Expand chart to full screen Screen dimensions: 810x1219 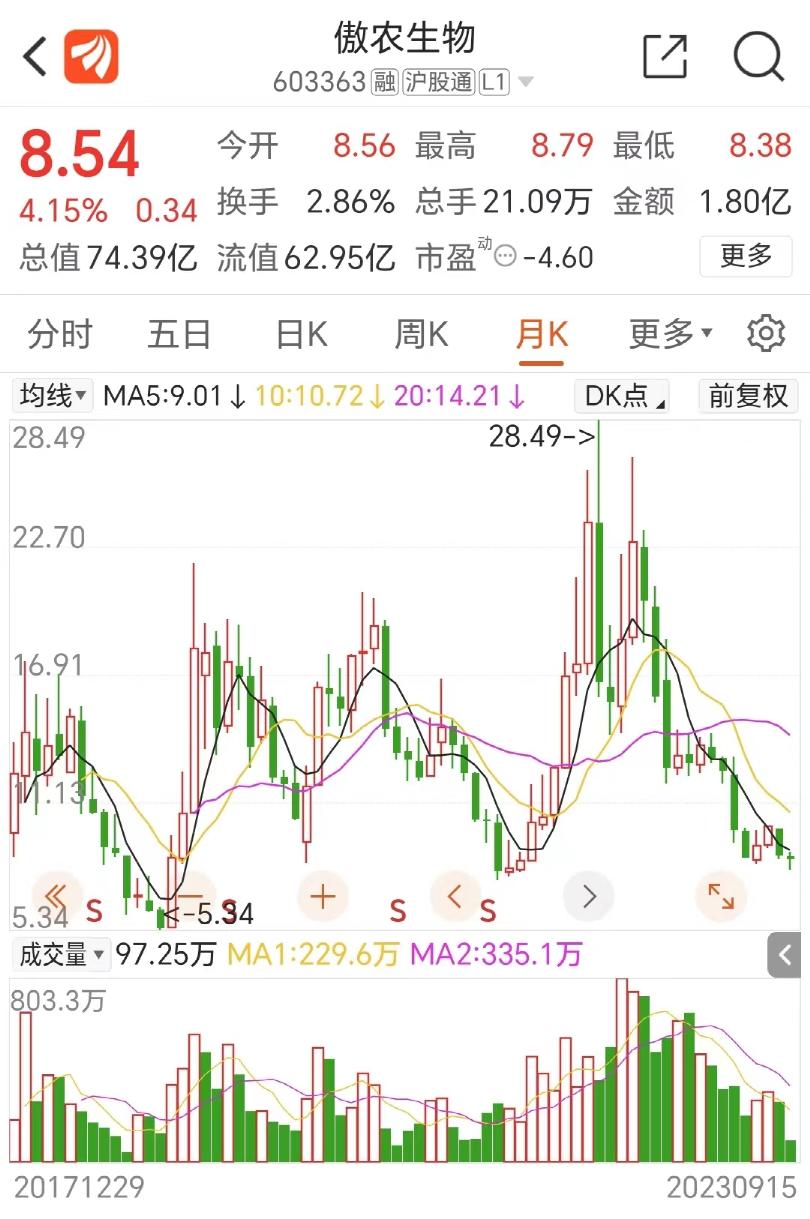[720, 896]
